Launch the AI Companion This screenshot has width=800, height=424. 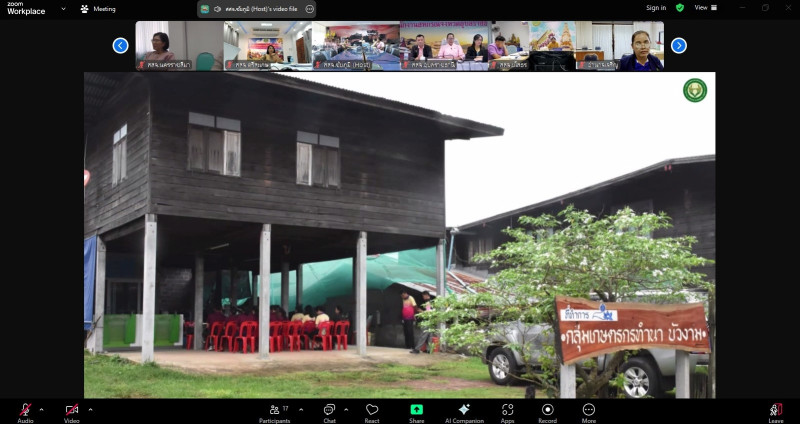click(x=464, y=410)
